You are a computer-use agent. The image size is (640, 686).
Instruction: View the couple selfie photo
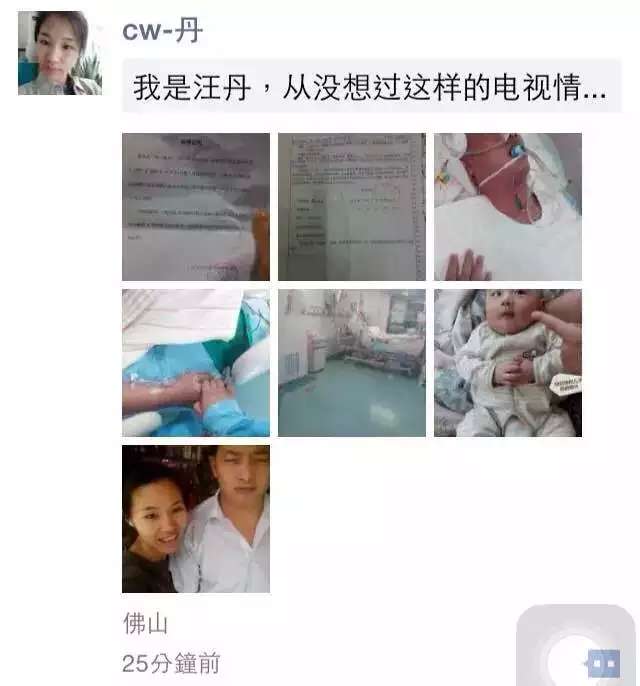click(196, 519)
